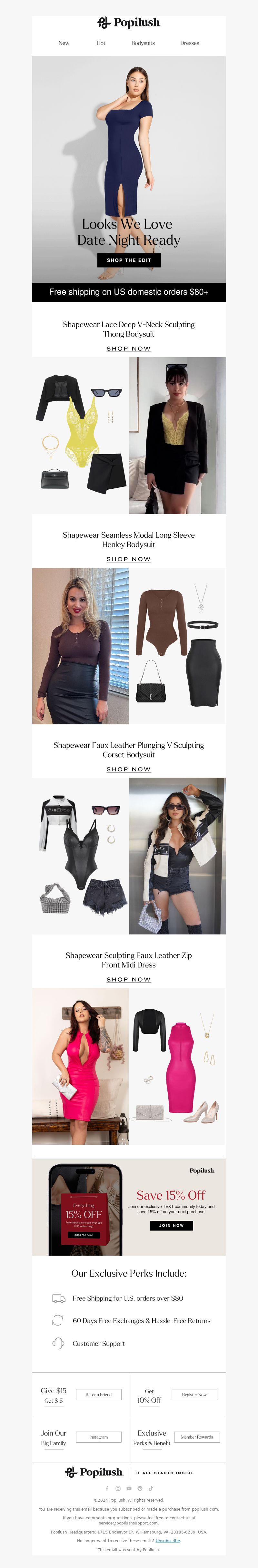Select the Refer a Friend button

click(99, 1395)
